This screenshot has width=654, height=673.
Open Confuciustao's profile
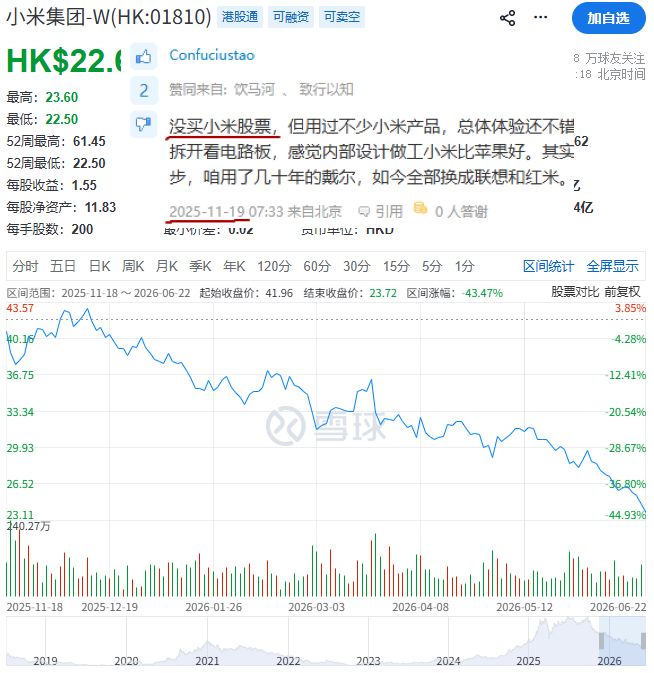pyautogui.click(x=212, y=55)
